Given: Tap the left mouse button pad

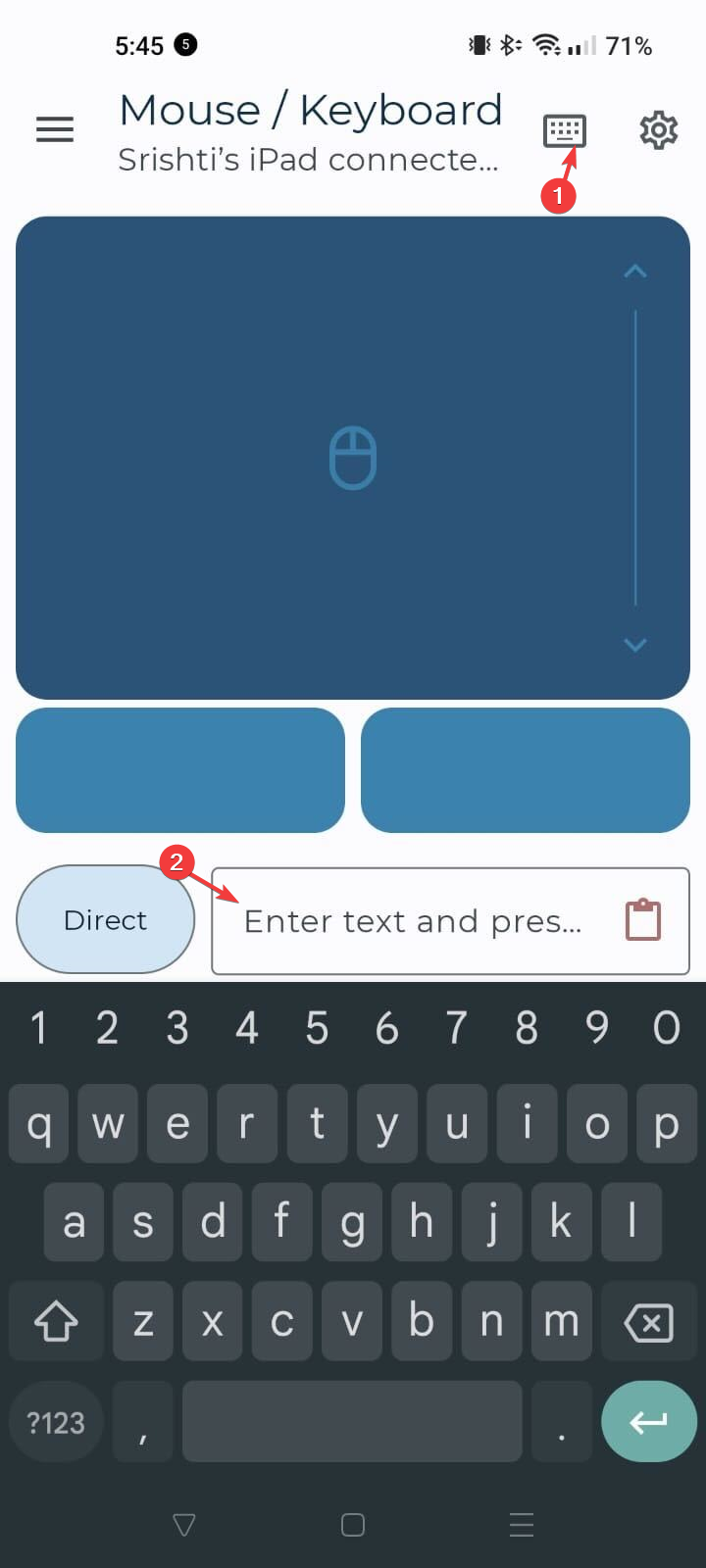Looking at the screenshot, I should [180, 770].
